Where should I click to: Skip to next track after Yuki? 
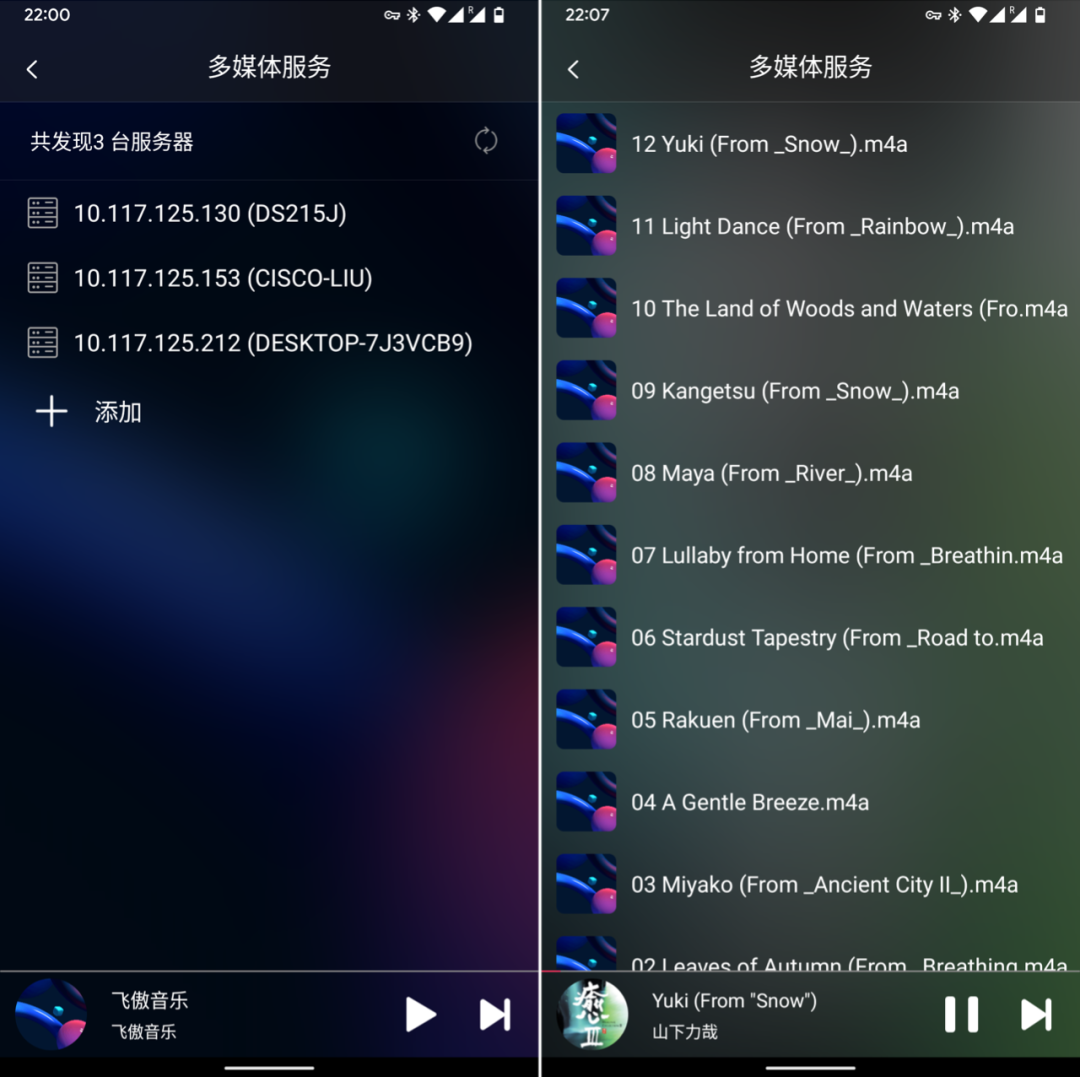[x=1035, y=1015]
